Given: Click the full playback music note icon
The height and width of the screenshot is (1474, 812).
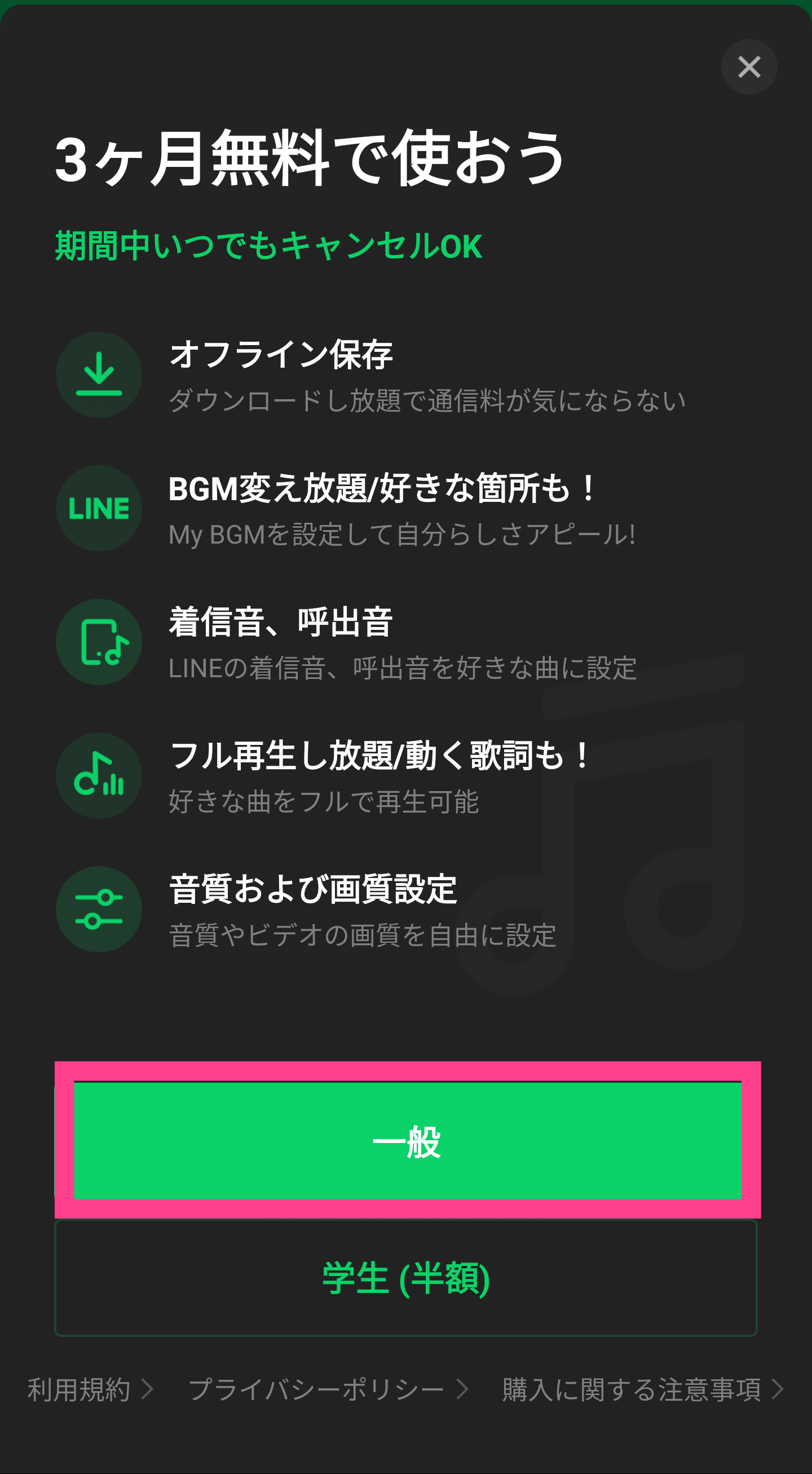Looking at the screenshot, I should [x=99, y=775].
